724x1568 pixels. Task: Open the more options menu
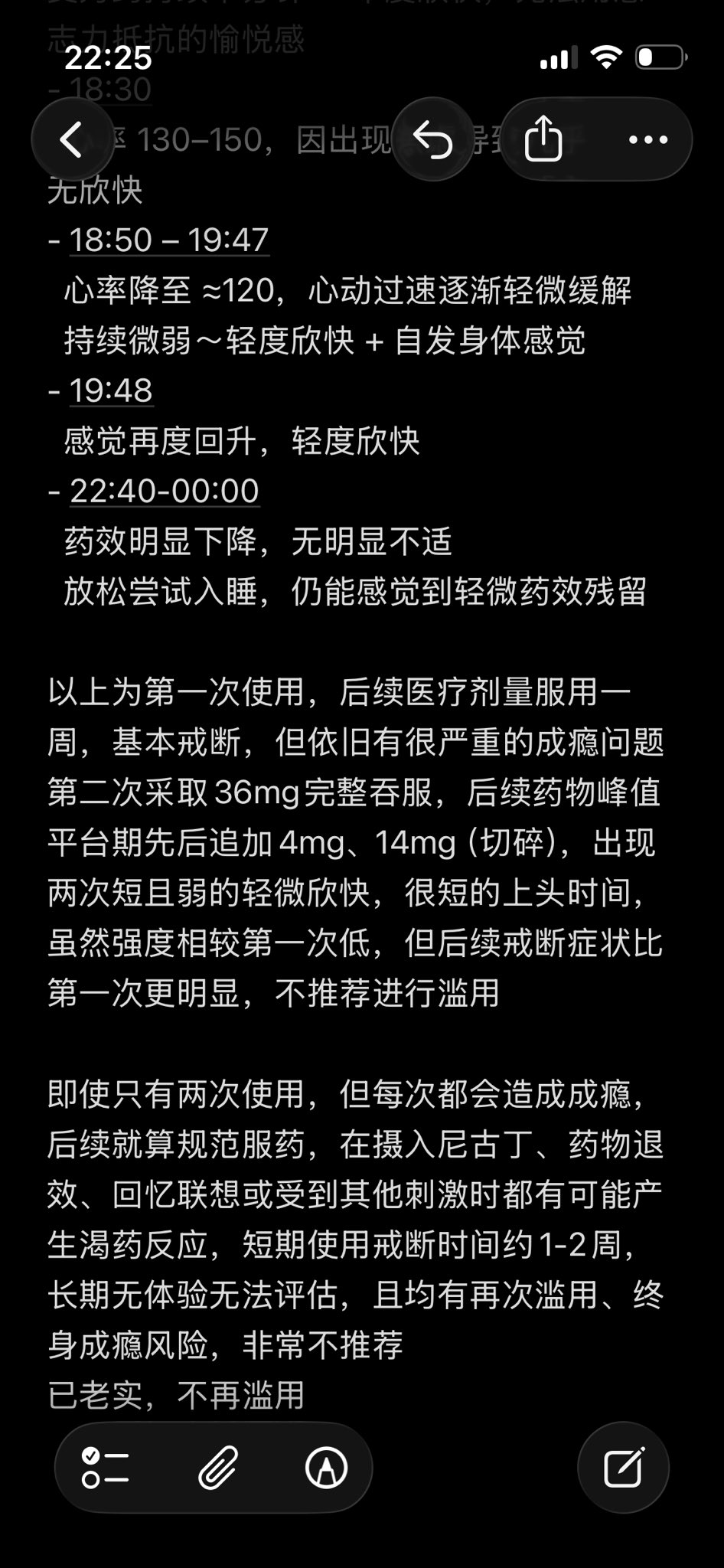pos(647,139)
